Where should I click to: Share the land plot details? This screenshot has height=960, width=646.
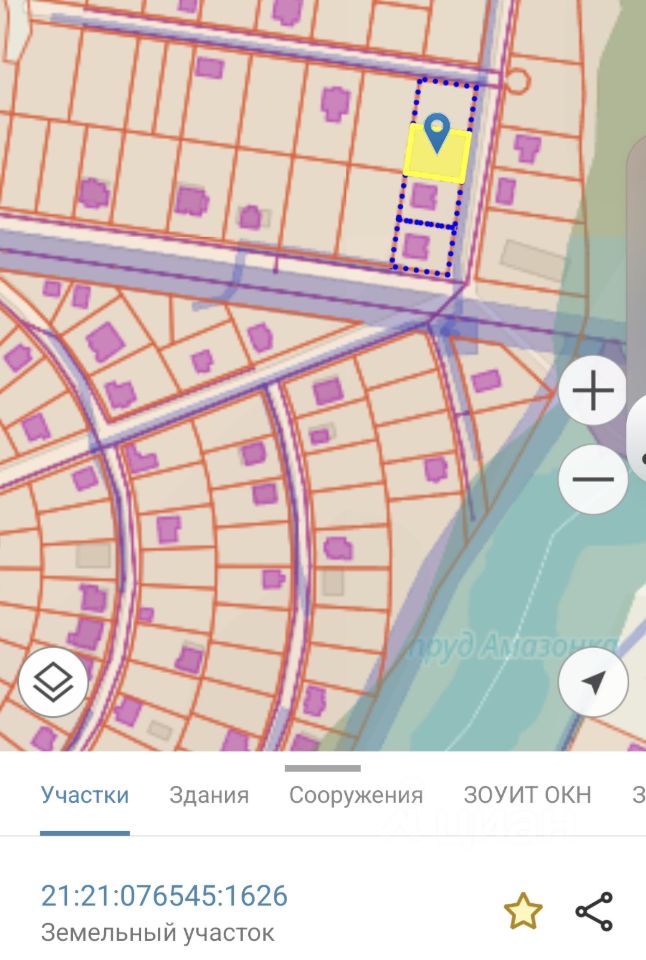tap(594, 912)
